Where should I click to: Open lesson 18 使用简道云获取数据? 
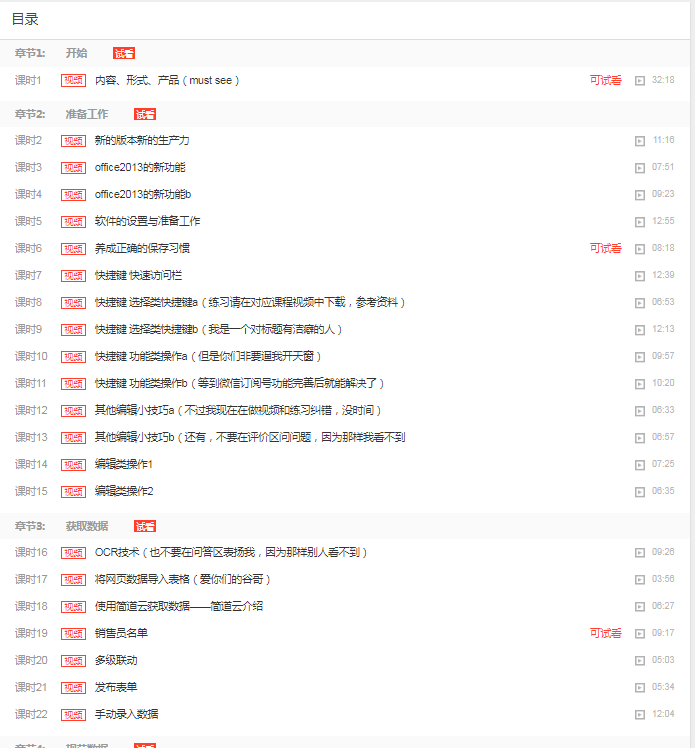(178, 606)
